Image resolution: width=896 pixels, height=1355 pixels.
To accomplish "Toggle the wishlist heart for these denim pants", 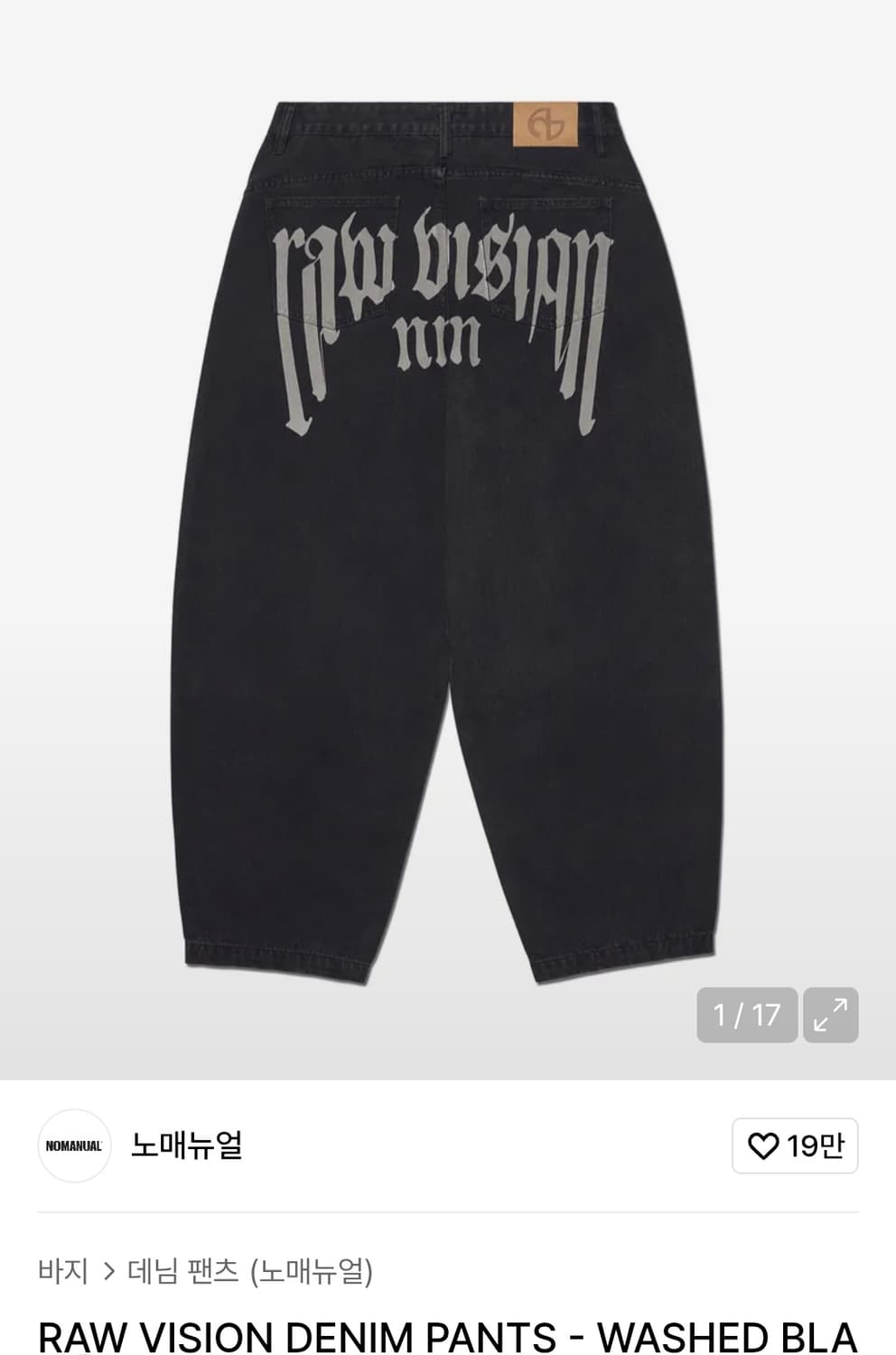I will [766, 1145].
